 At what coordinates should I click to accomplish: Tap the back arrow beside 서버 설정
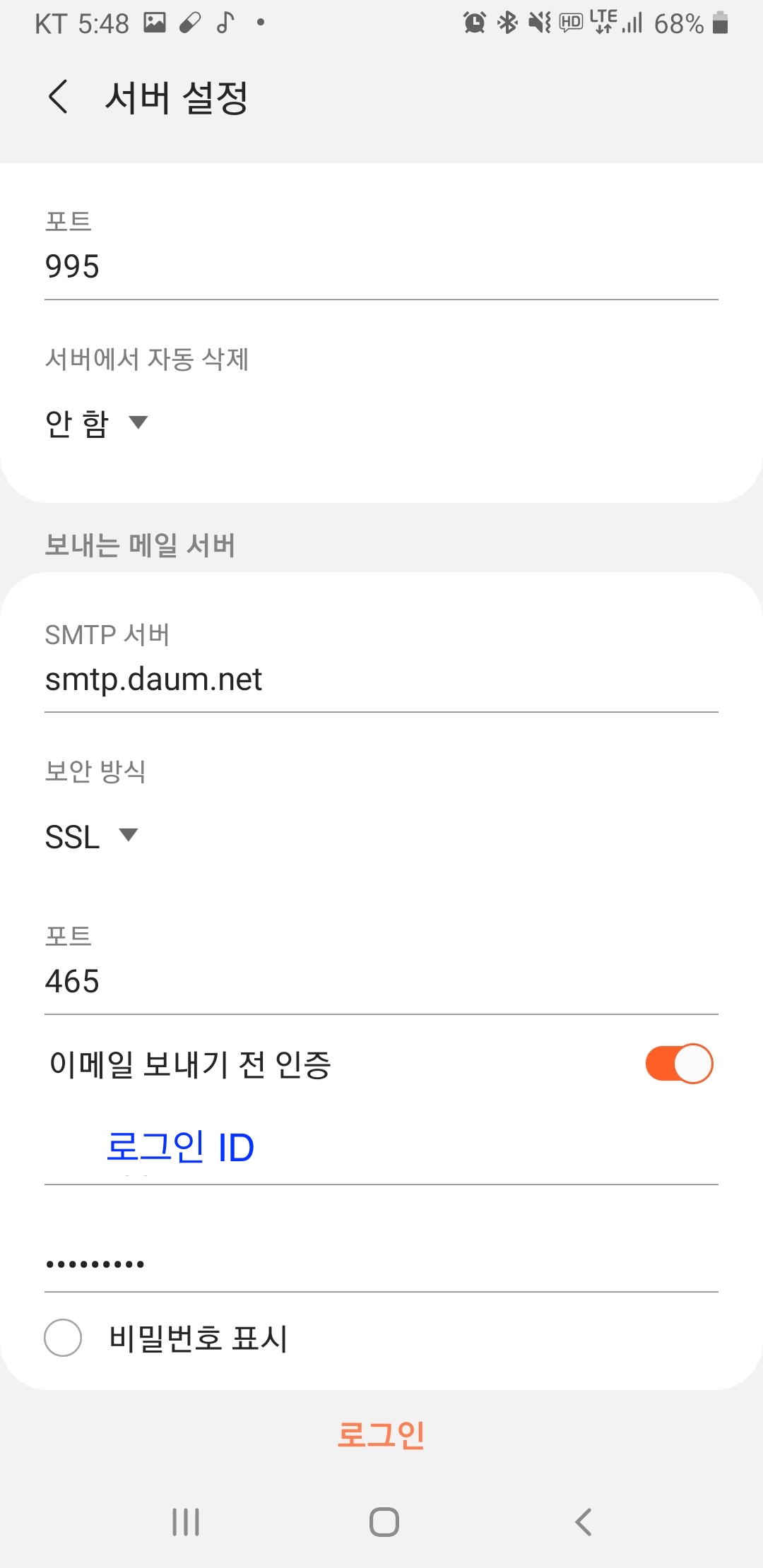tap(59, 97)
